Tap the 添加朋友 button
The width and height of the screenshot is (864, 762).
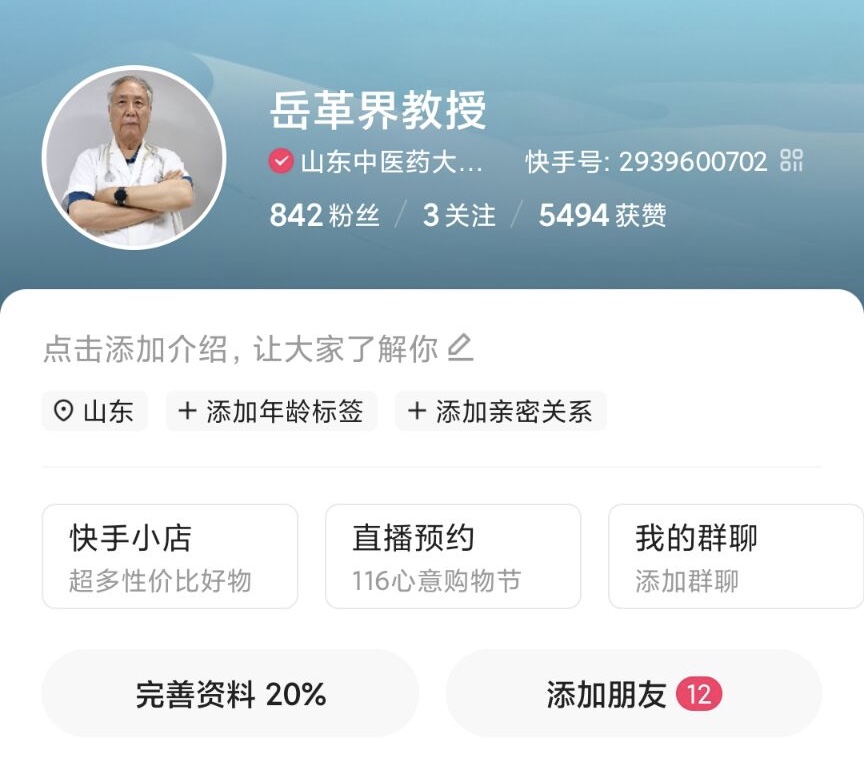pyautogui.click(x=633, y=694)
